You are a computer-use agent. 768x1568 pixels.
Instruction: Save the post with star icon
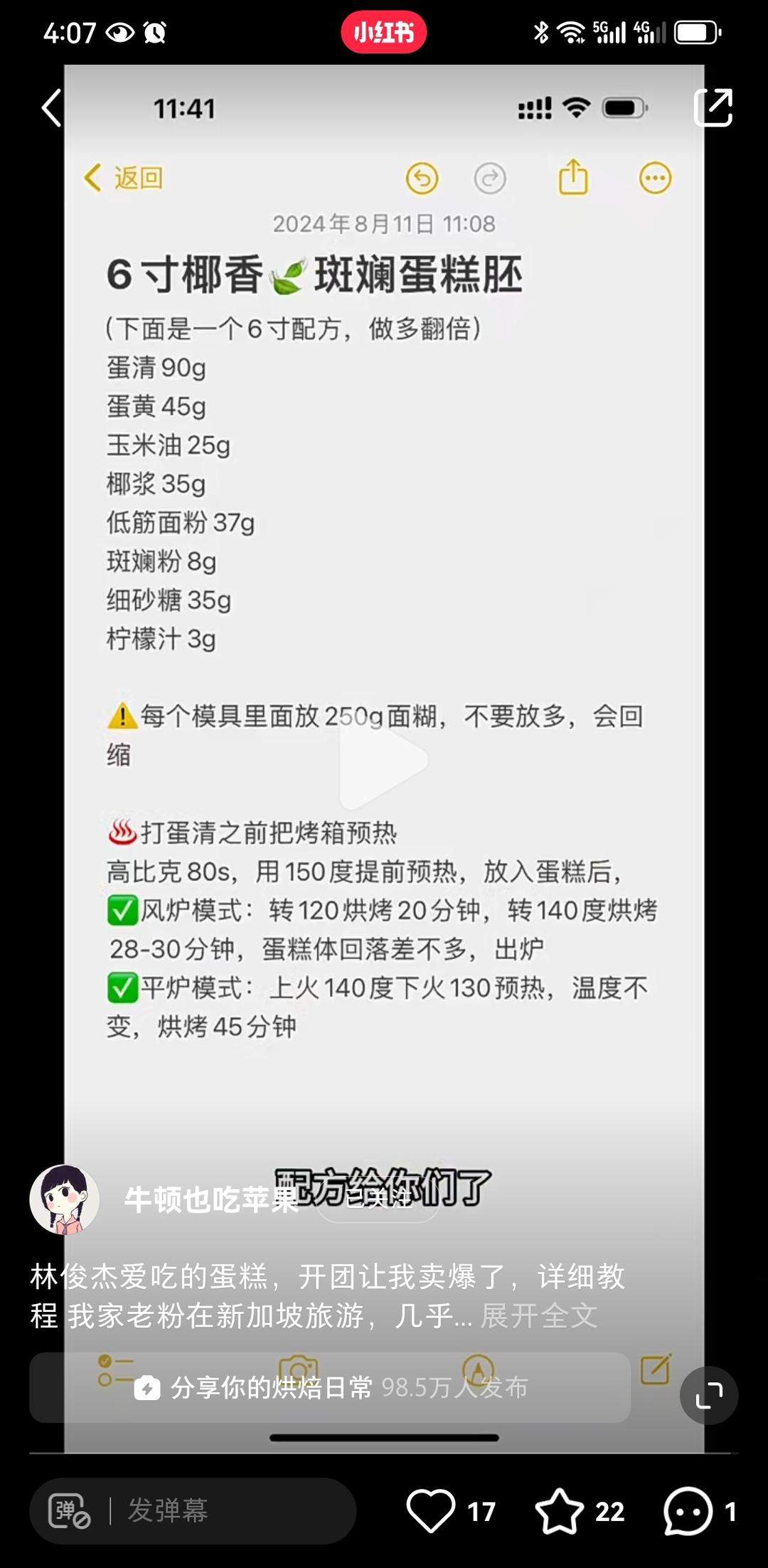coord(560,1510)
